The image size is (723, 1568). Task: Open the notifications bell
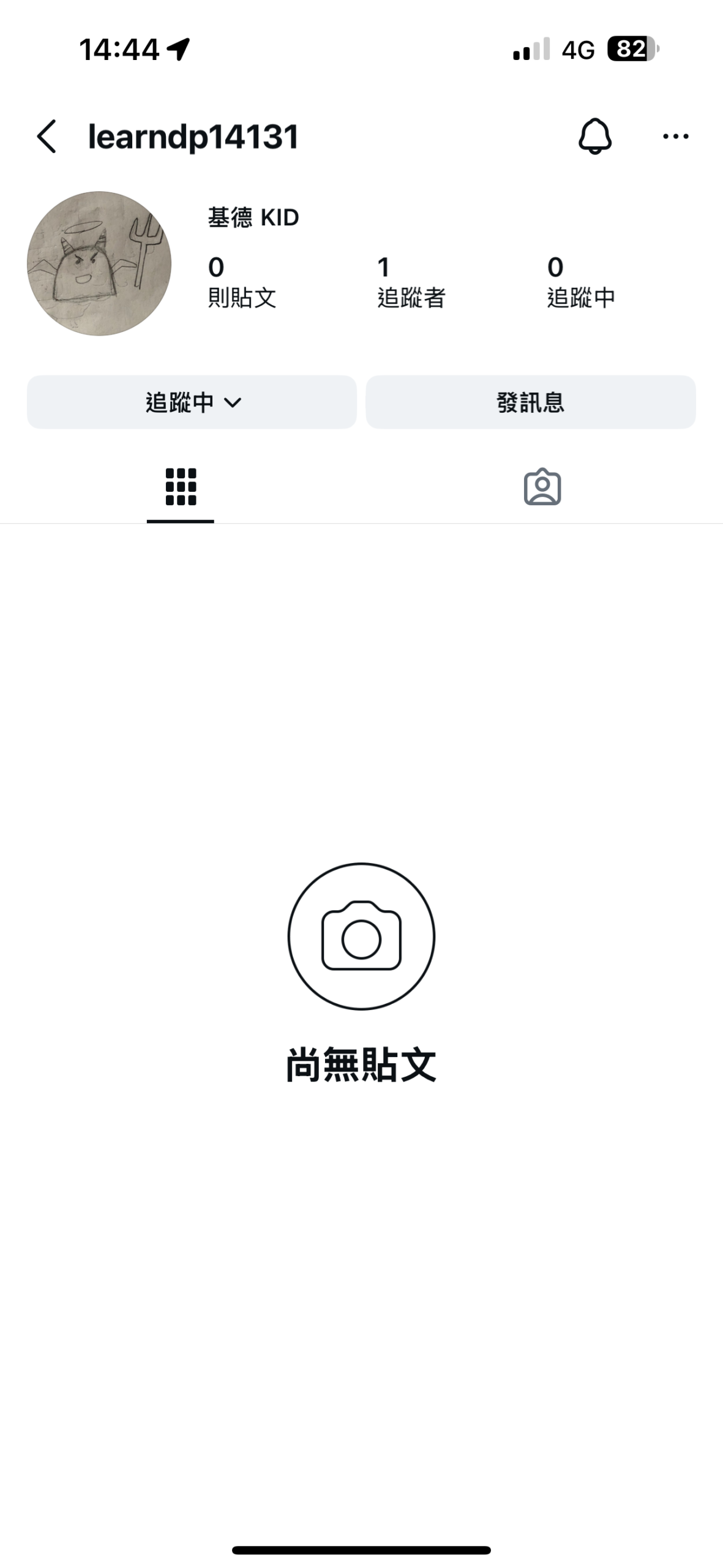click(x=594, y=136)
